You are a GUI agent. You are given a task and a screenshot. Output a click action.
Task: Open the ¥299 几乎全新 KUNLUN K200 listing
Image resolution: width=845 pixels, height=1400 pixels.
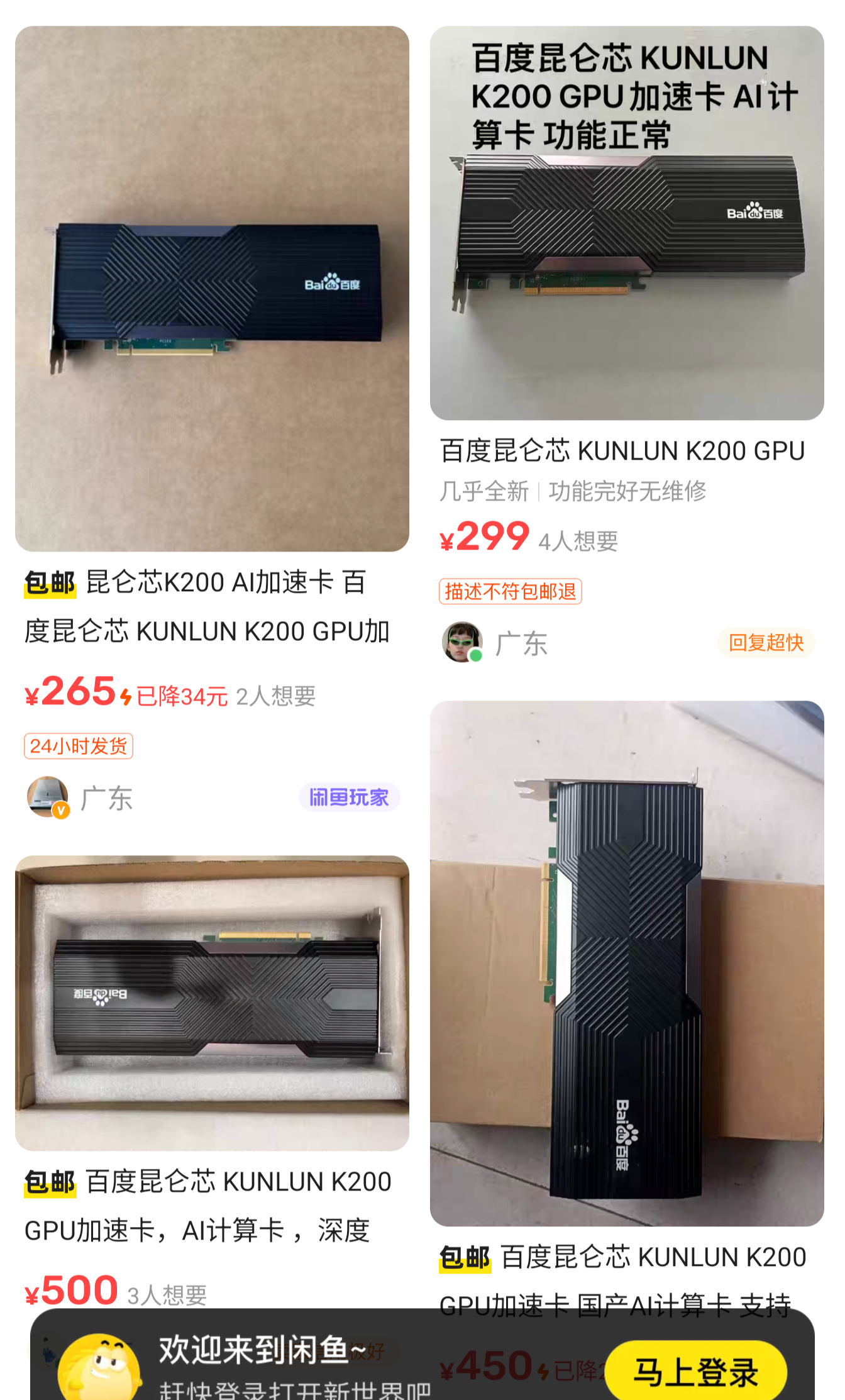tap(626, 223)
